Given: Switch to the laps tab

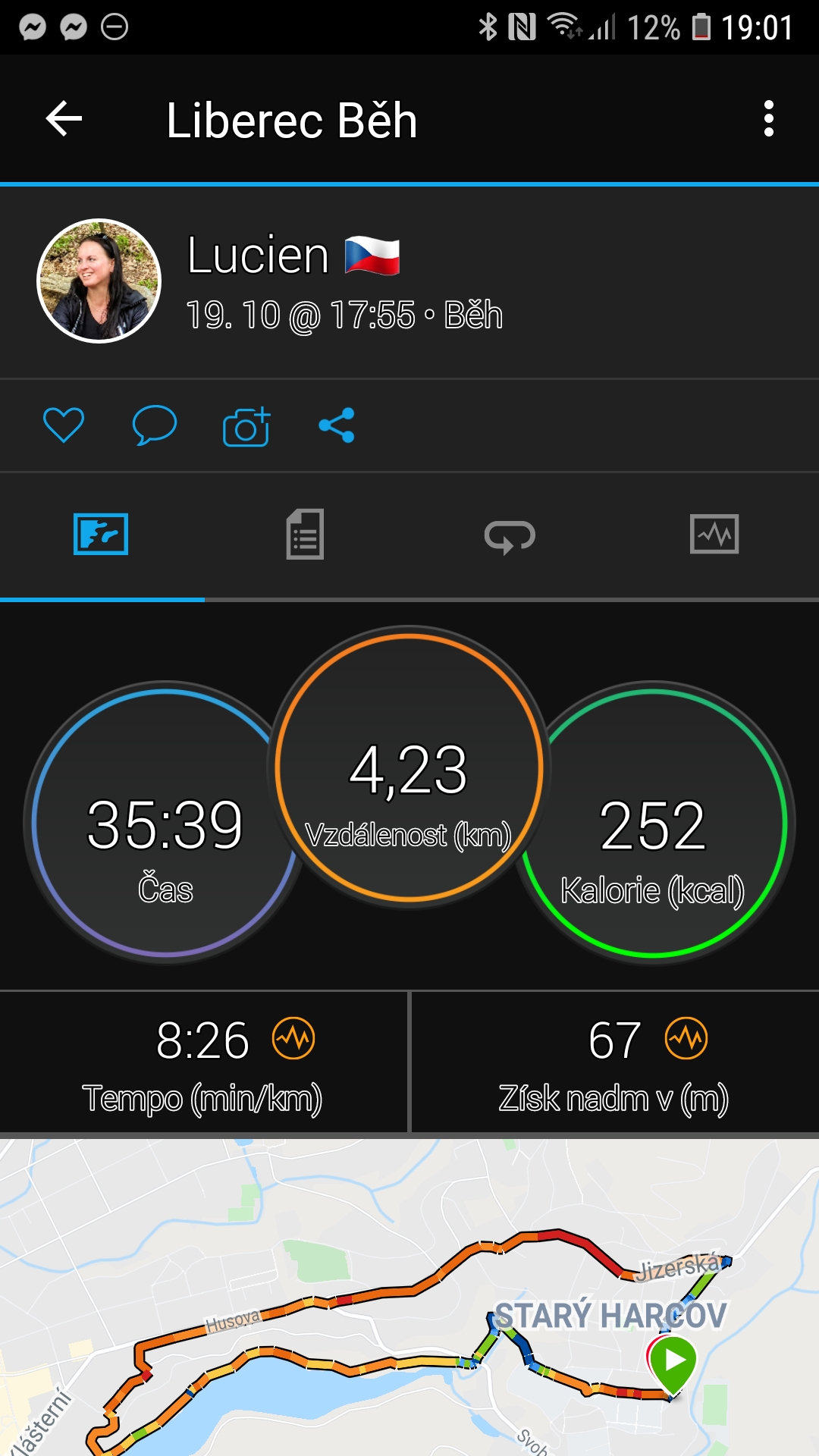Looking at the screenshot, I should pos(510,536).
